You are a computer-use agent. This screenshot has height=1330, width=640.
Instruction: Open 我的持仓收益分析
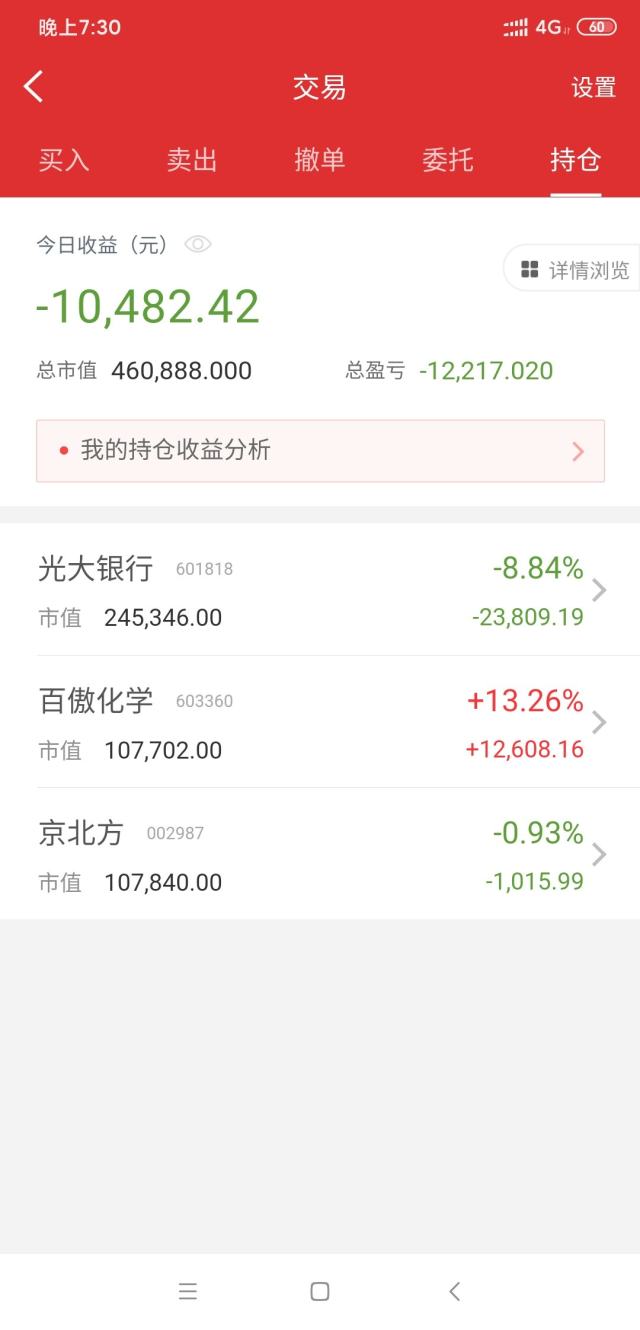(x=320, y=451)
